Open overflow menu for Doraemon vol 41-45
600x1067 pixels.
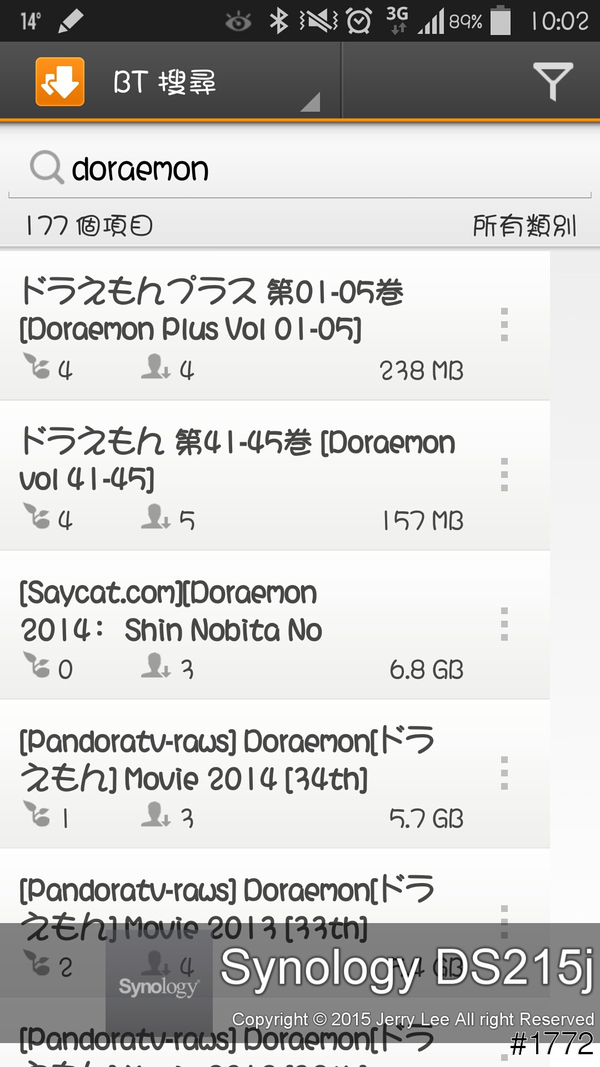pyautogui.click(x=504, y=475)
